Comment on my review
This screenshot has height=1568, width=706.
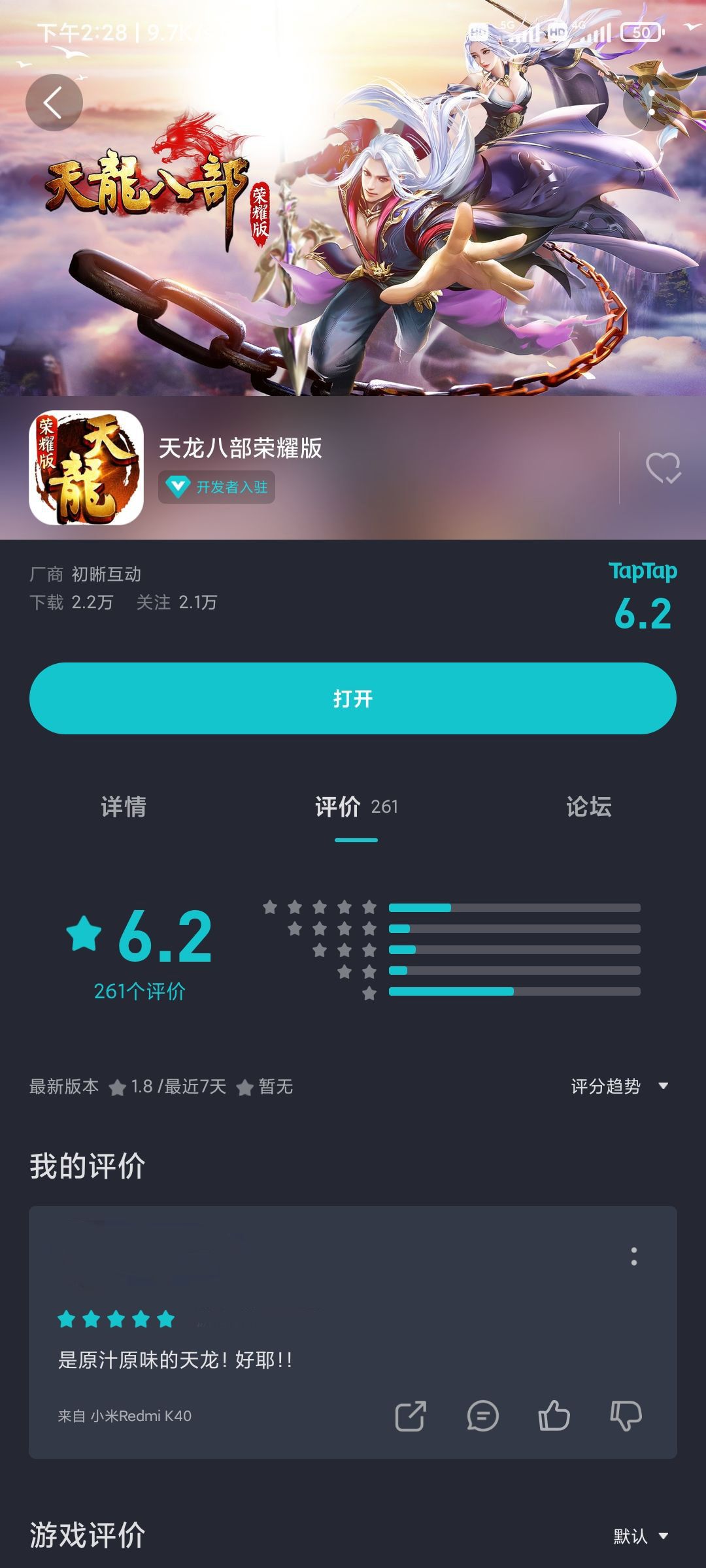pos(482,1416)
